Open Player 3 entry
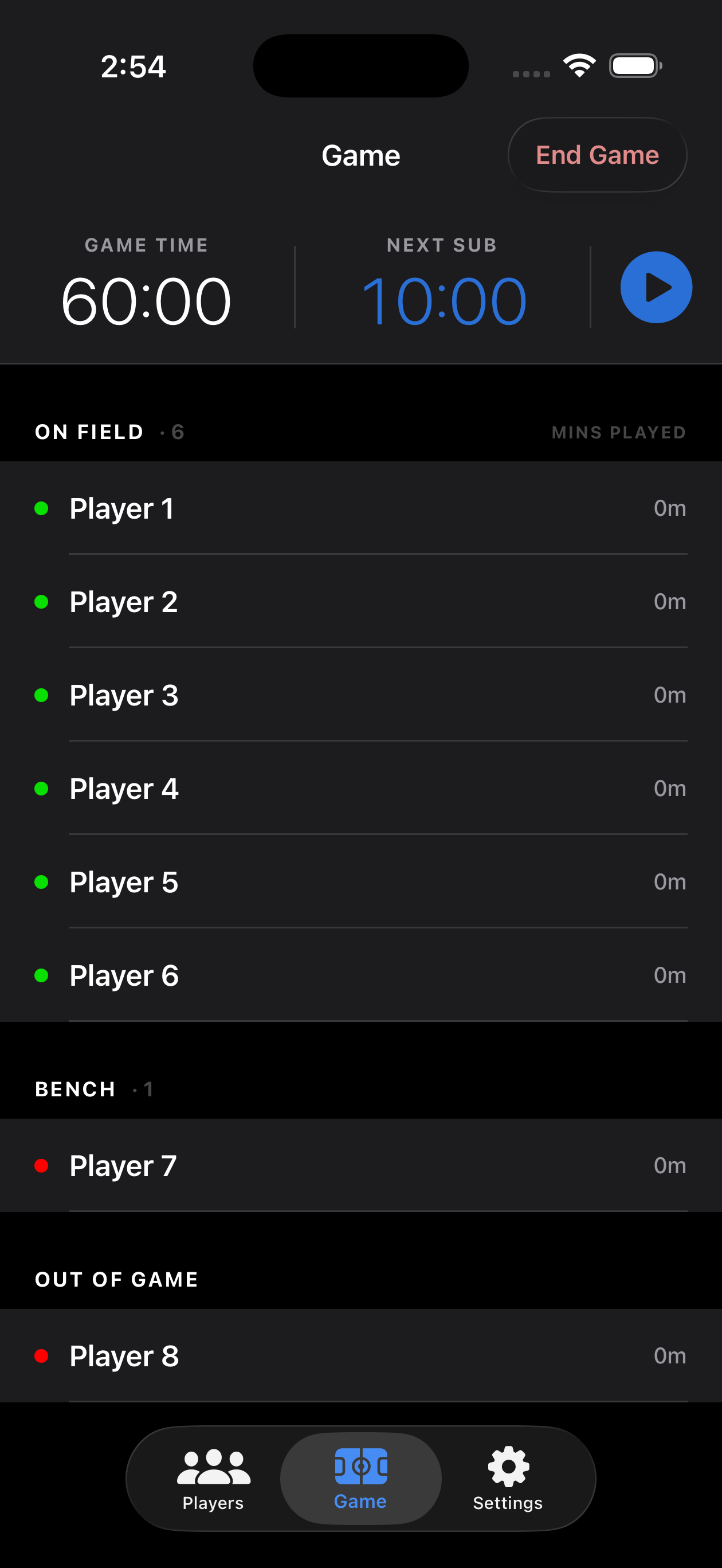This screenshot has height=1568, width=722. click(x=361, y=695)
